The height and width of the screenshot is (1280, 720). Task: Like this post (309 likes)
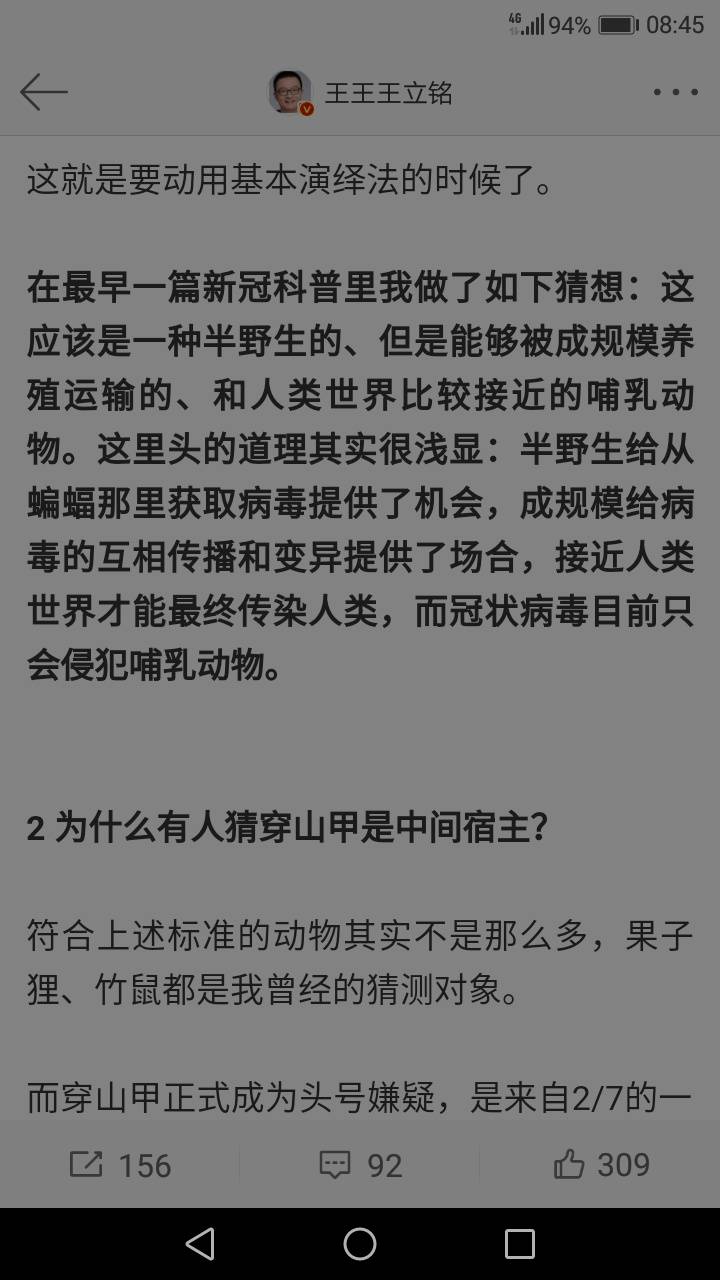(x=601, y=1165)
